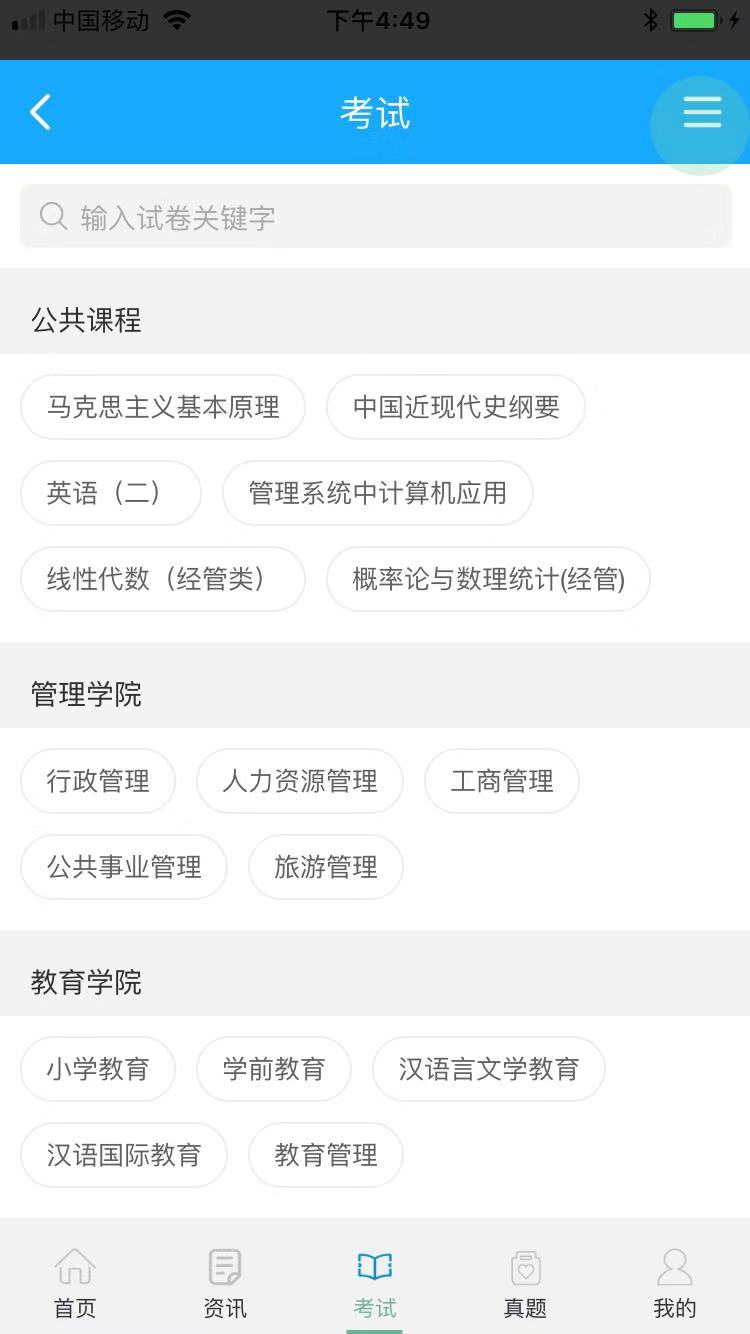Select the 马克思主义基本原理 course chip

pos(163,407)
